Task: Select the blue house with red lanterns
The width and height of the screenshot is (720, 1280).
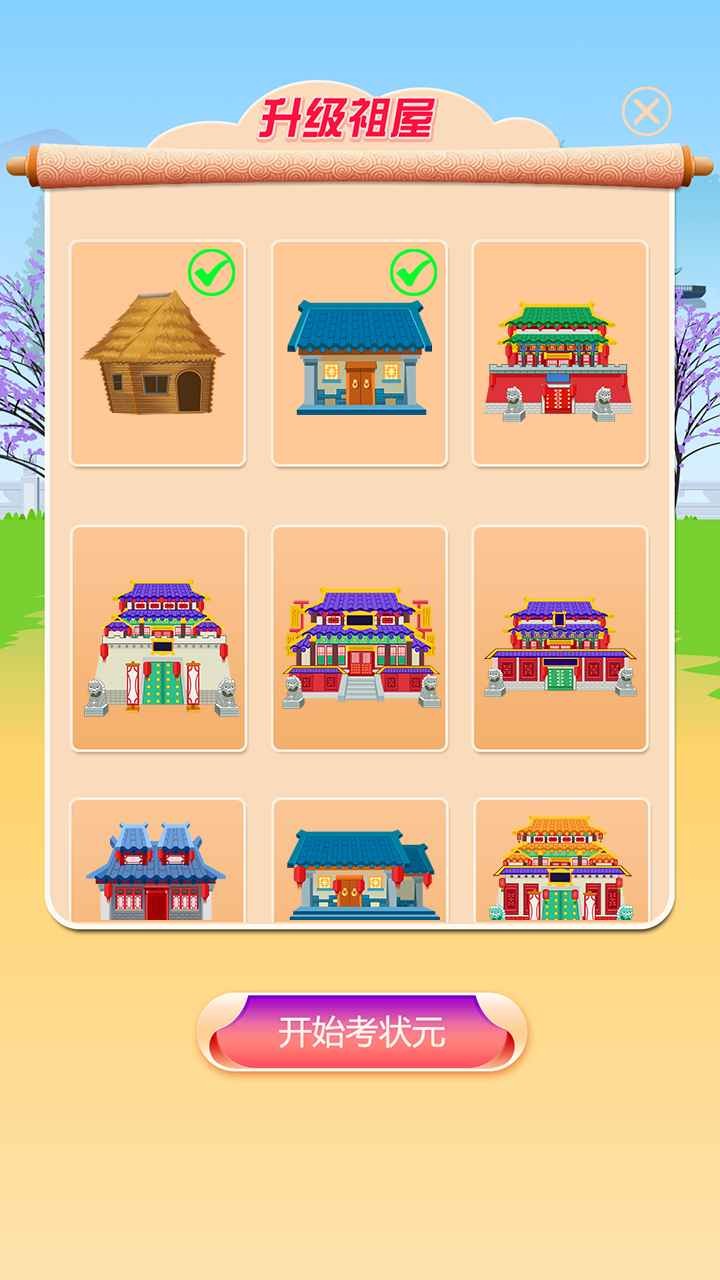Action: 360,864
